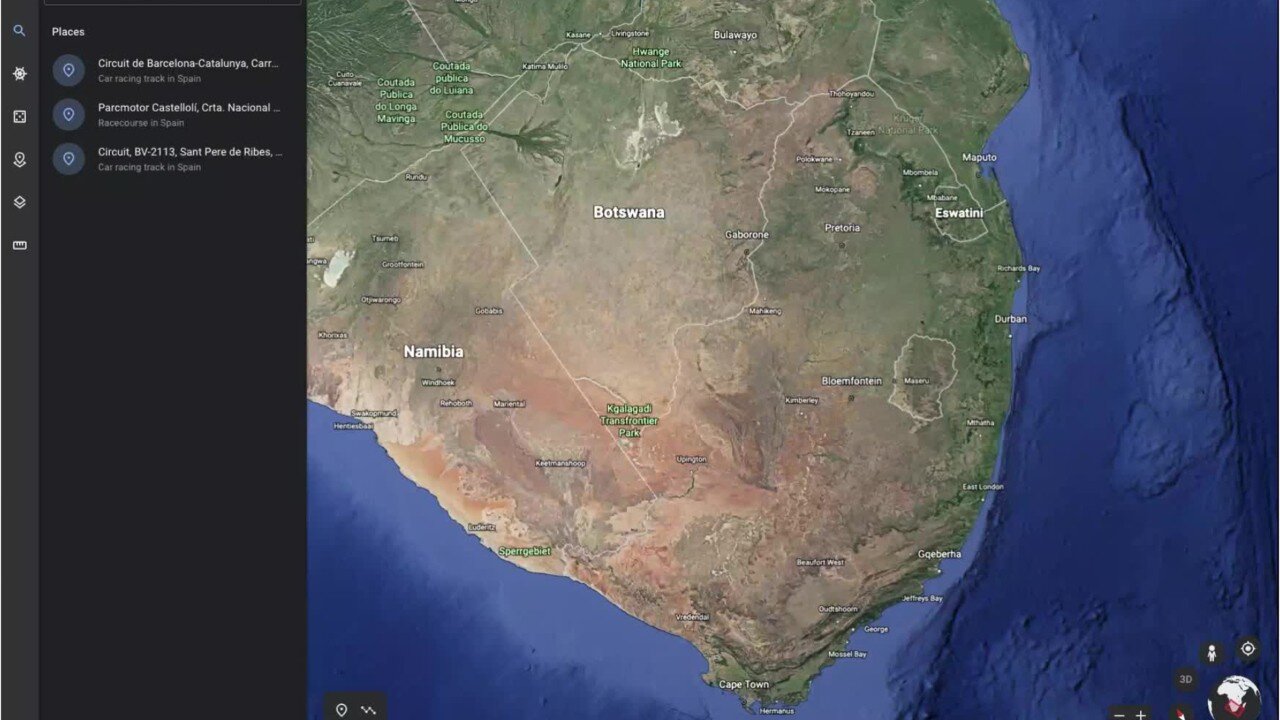Tap the search field above the Places list
Screen dimensions: 1280x720
pyautogui.click(x=172, y=3)
